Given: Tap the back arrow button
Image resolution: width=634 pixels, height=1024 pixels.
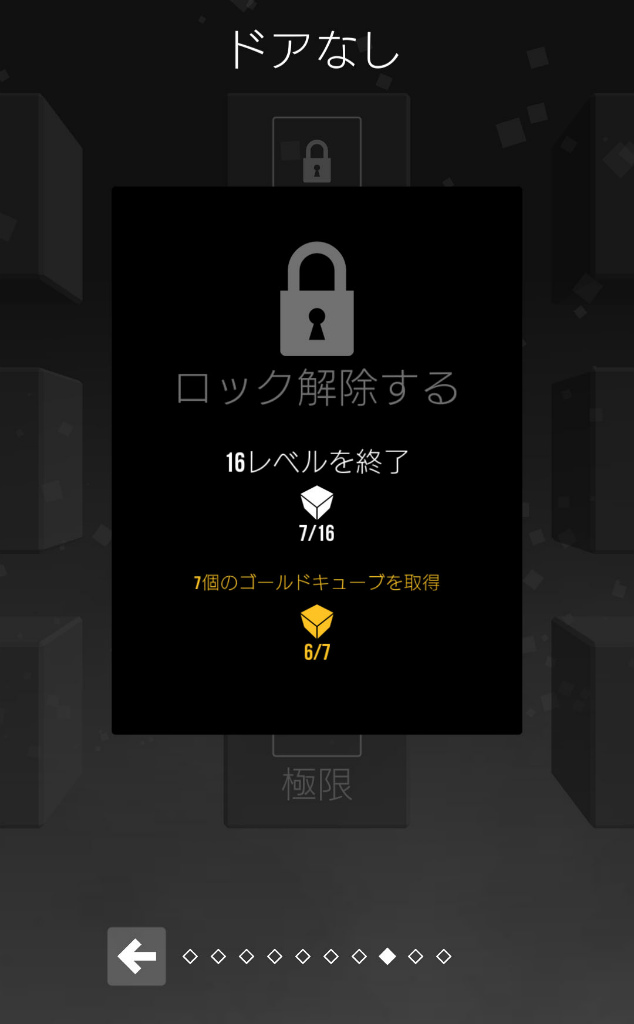Looking at the screenshot, I should (x=137, y=957).
